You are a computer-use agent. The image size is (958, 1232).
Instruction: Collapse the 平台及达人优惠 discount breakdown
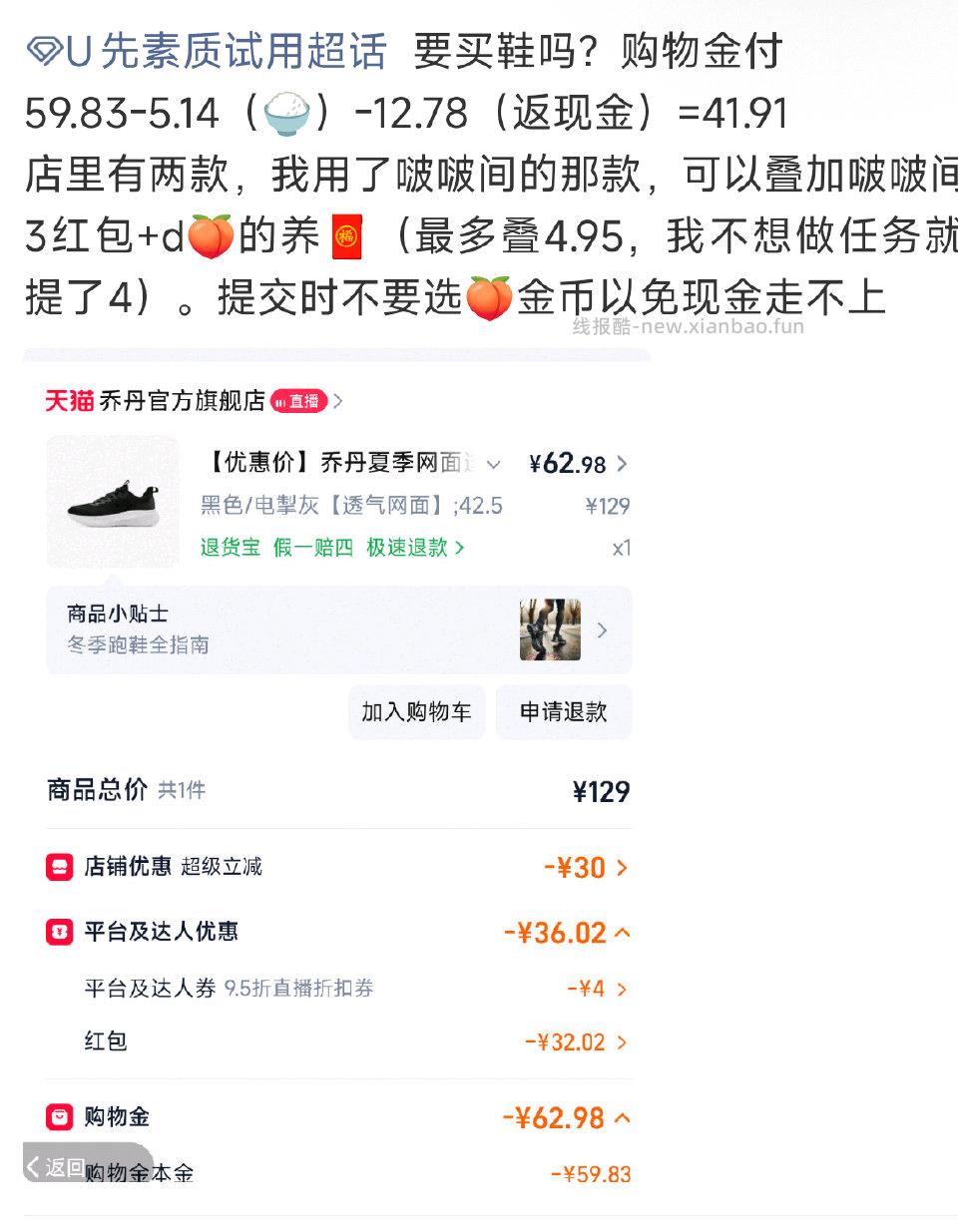tap(624, 933)
